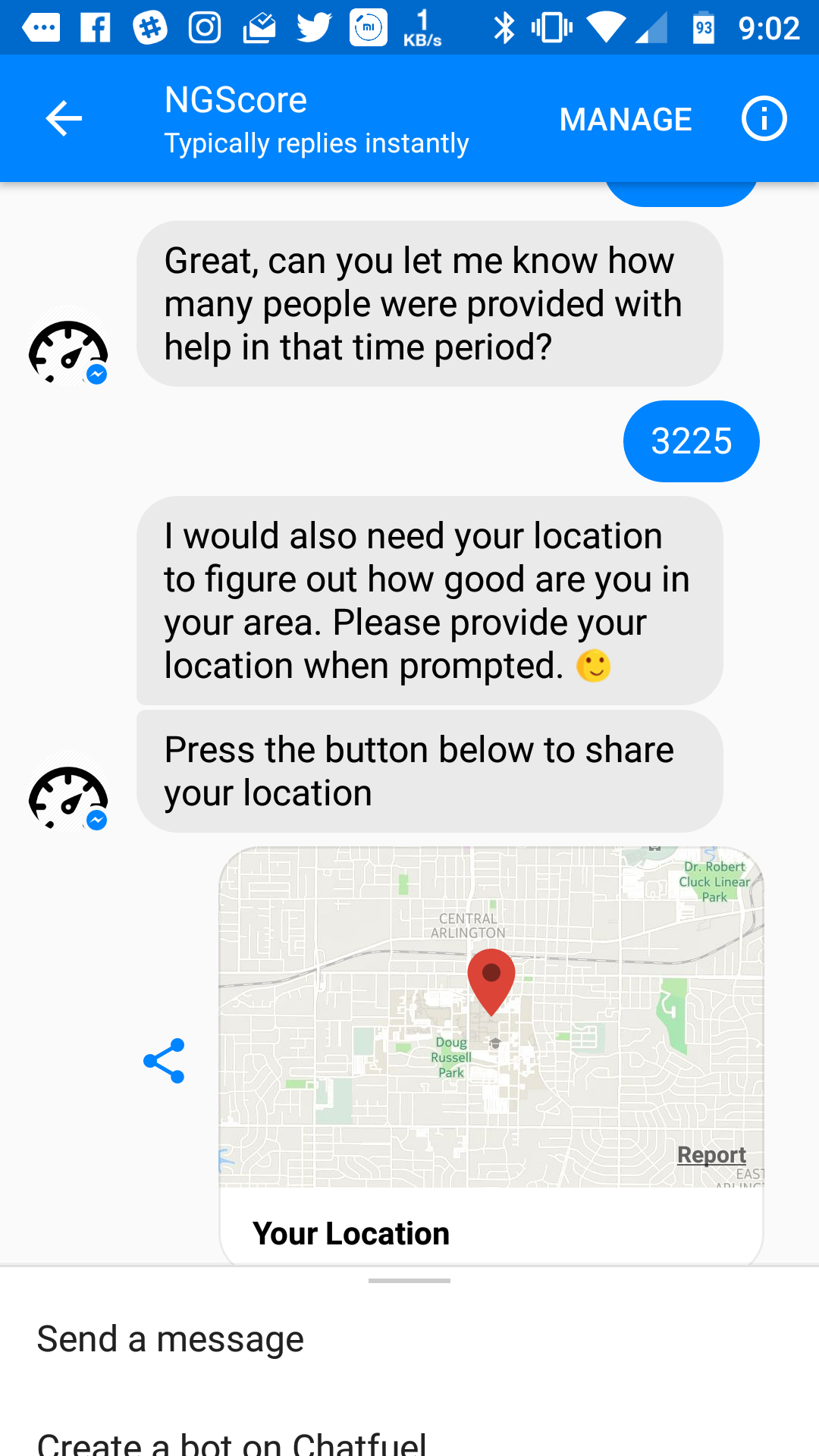Share the location card
Image resolution: width=819 pixels, height=1456 pixels.
pyautogui.click(x=165, y=1061)
